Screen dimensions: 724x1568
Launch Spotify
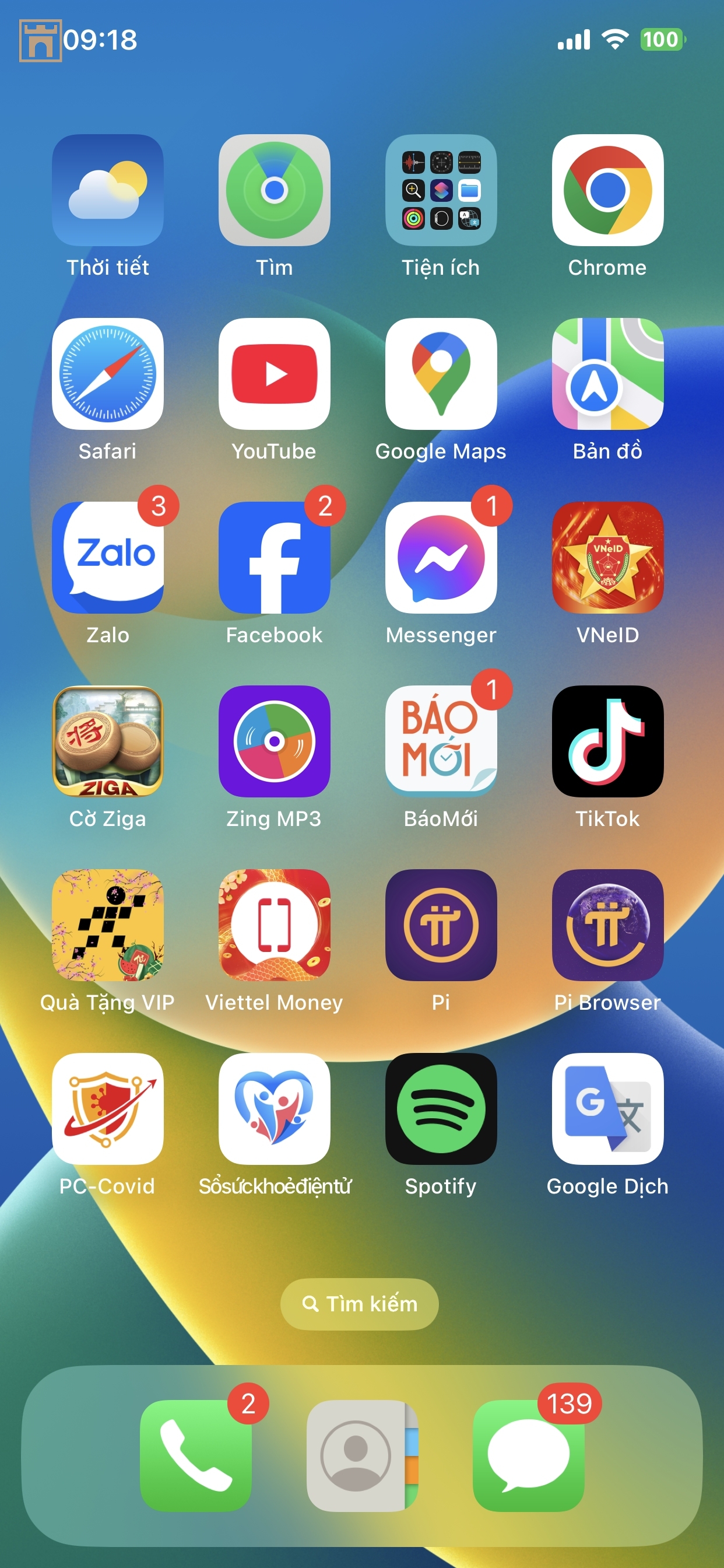[441, 1109]
